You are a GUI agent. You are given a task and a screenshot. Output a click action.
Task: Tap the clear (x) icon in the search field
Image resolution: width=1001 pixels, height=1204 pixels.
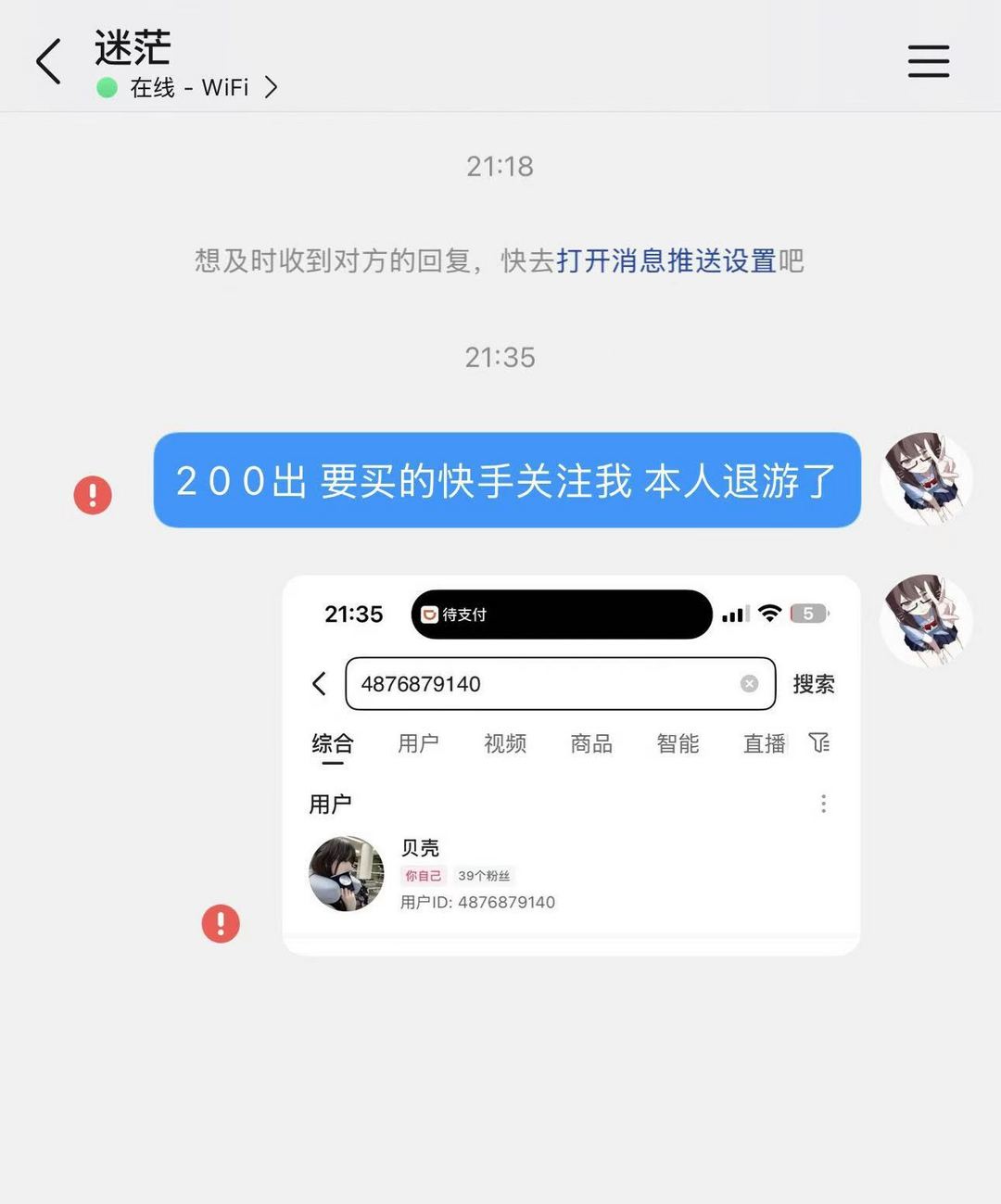(749, 684)
